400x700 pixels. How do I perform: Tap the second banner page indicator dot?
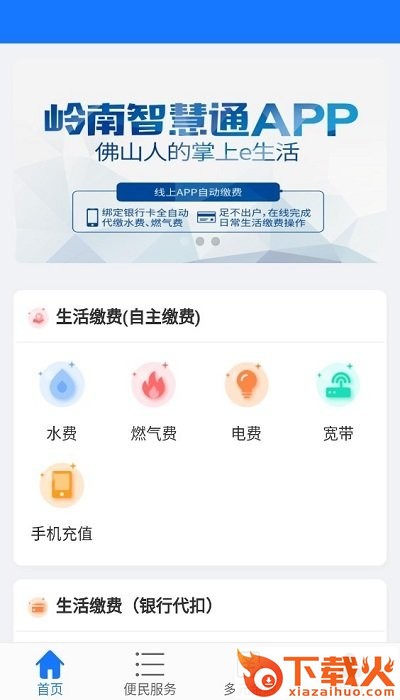click(x=216, y=241)
